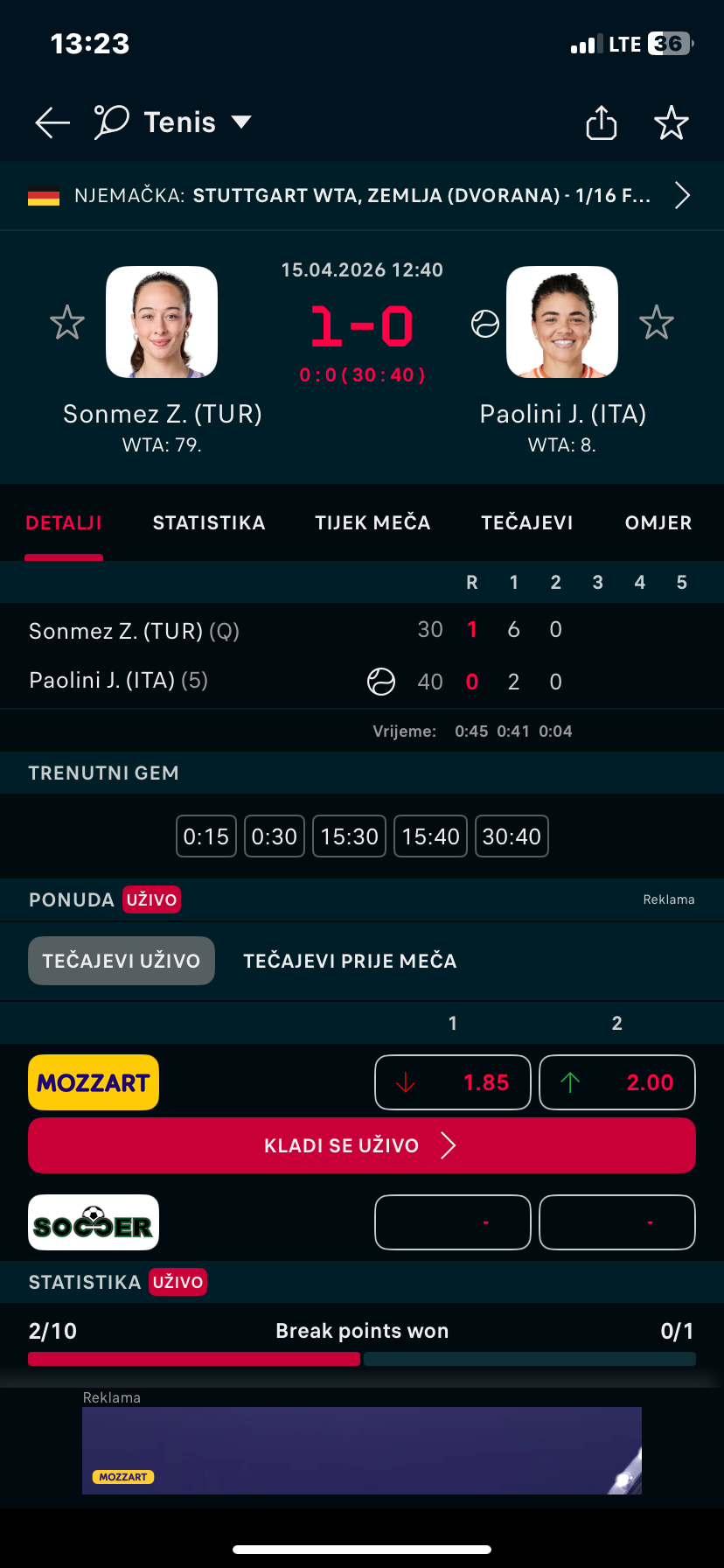Switch to the Tečajevi tab

527,523
